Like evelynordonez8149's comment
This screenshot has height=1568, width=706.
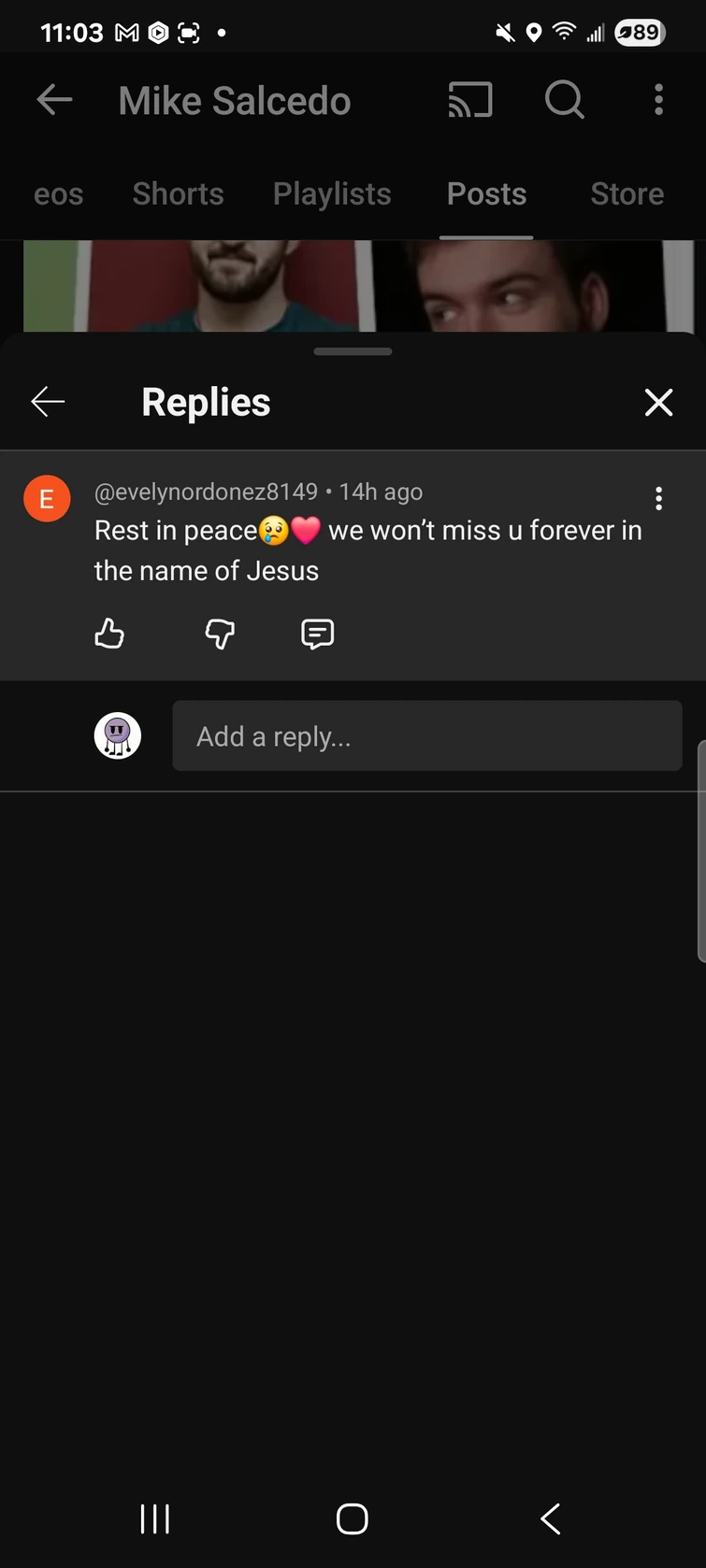[109, 634]
